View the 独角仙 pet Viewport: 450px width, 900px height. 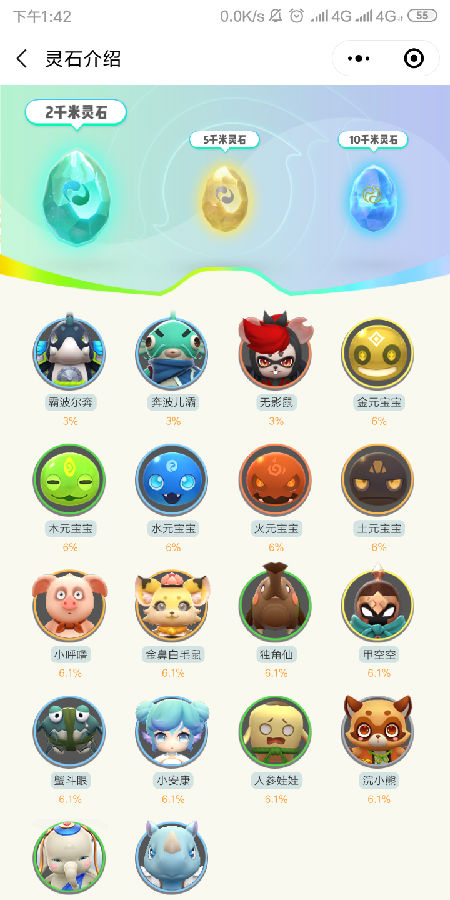(276, 603)
